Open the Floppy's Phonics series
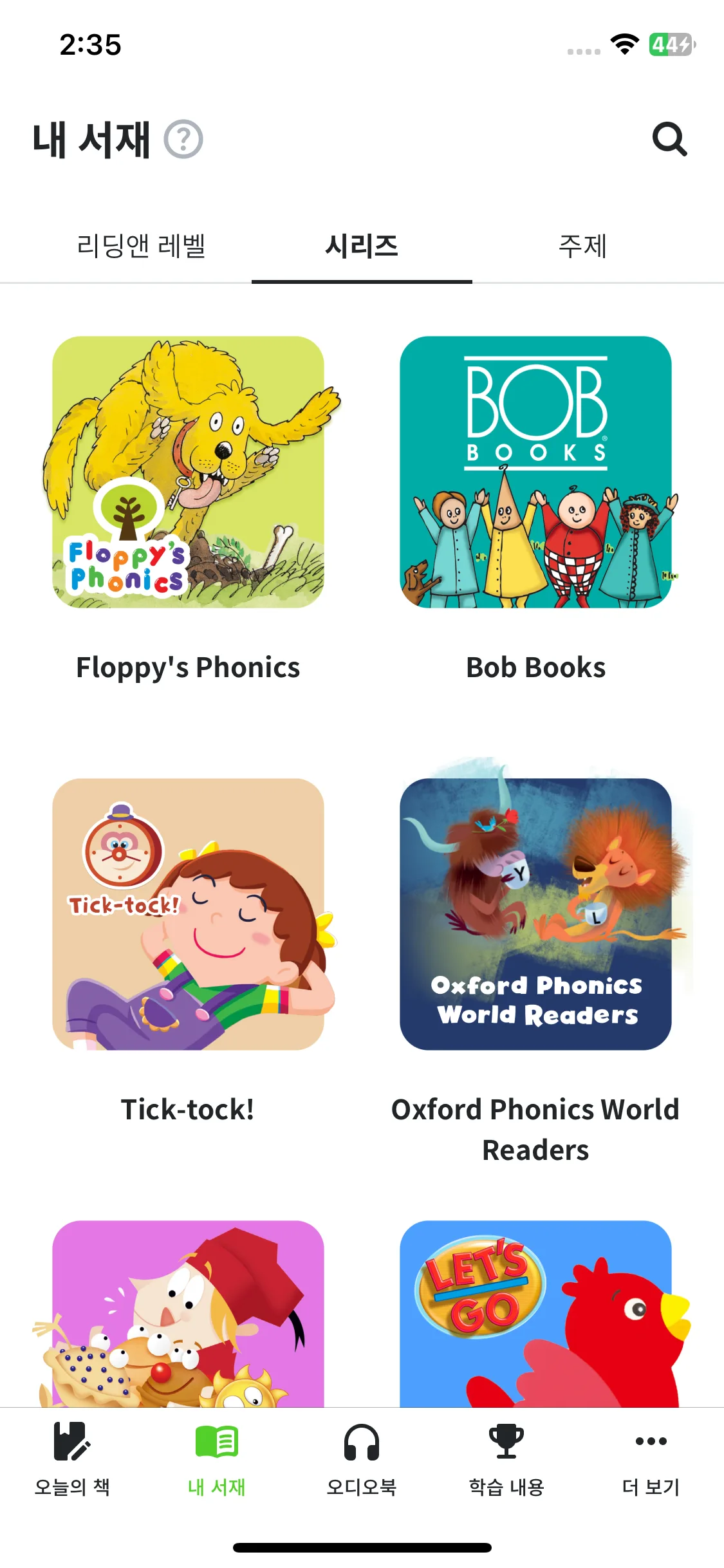 188,472
